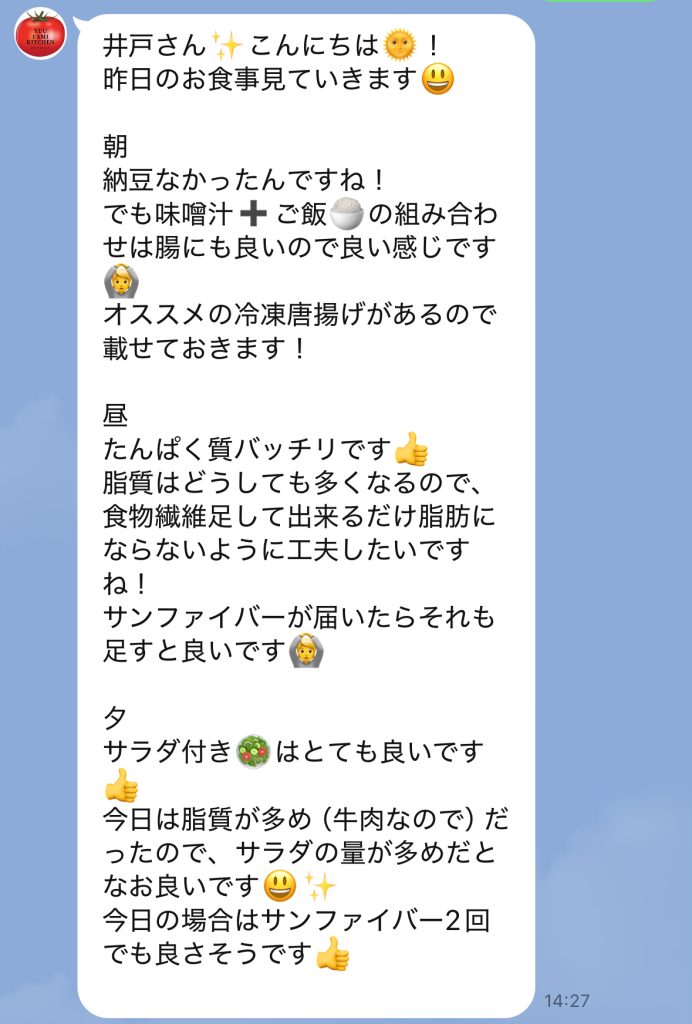Open the sender's tomato profile avatar
692x1024 pixels.
click(40, 34)
